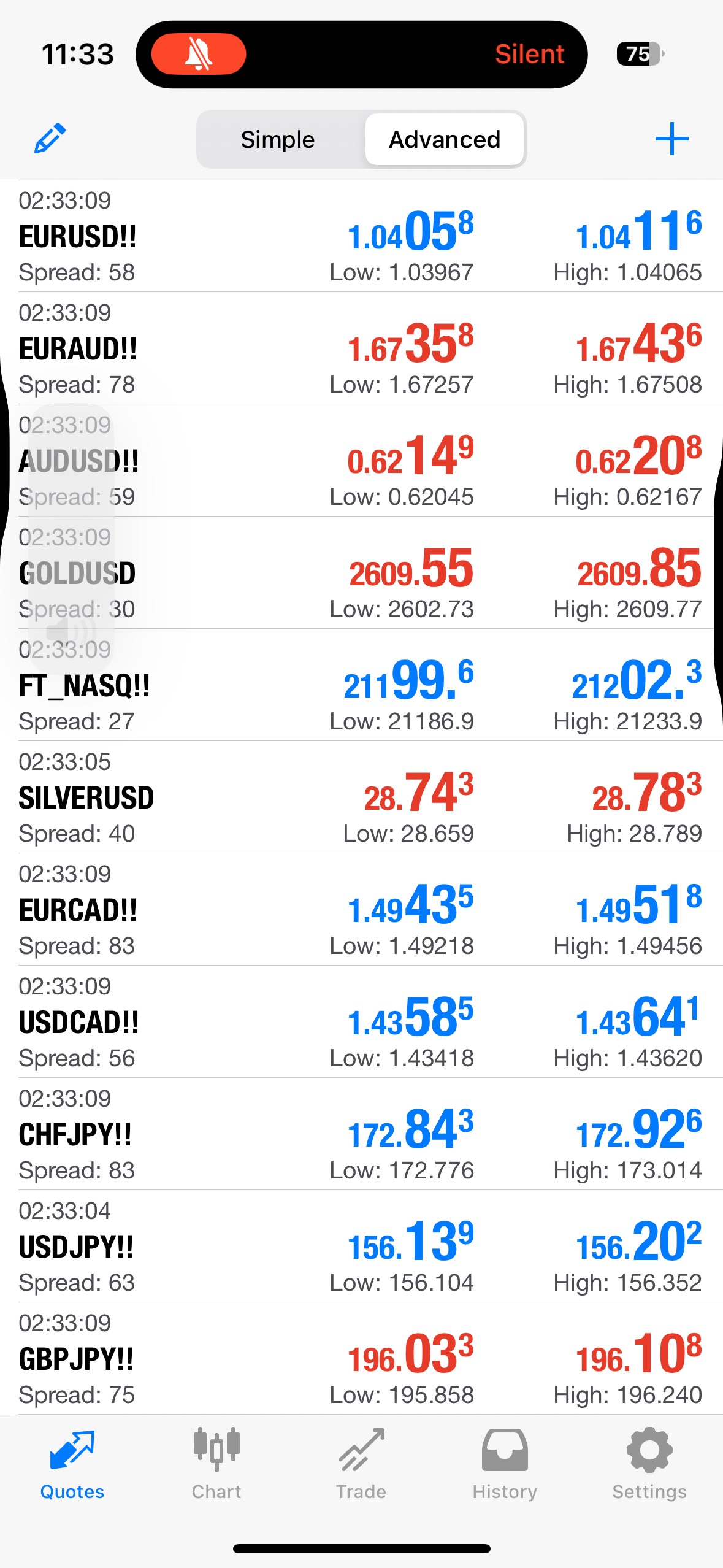The height and width of the screenshot is (1568, 723).
Task: Go to the Chart tab
Action: [216, 1464]
